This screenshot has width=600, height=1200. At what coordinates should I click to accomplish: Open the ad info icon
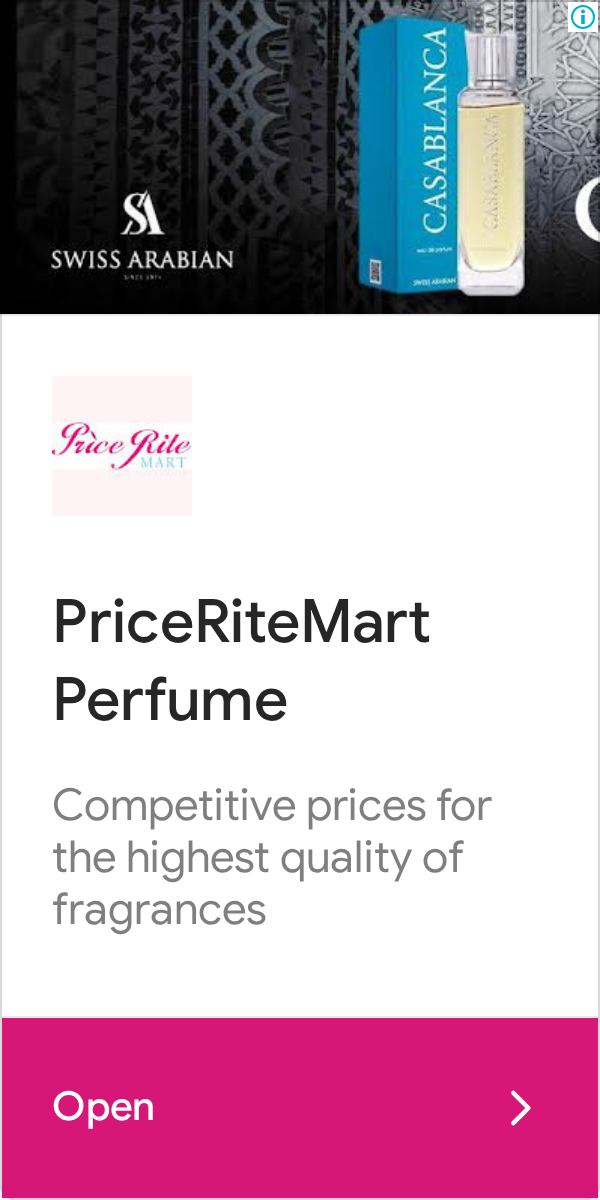pos(583,16)
